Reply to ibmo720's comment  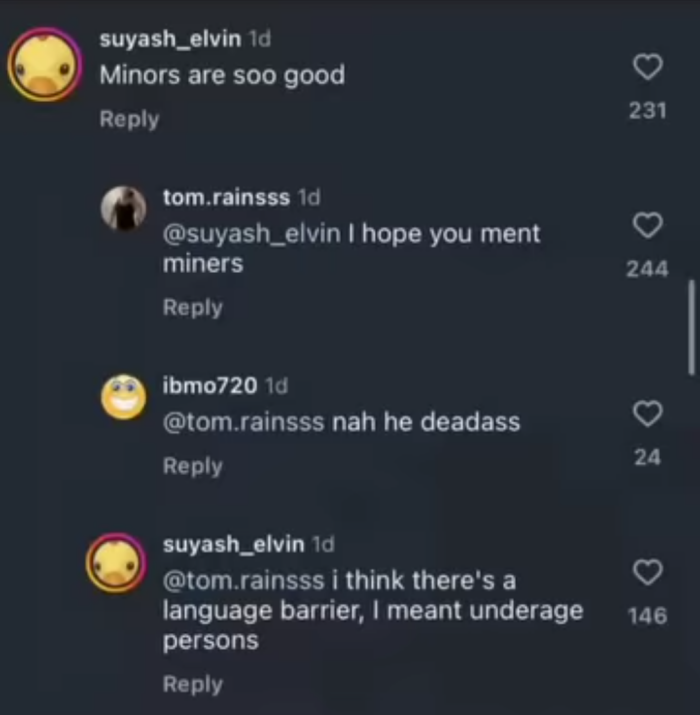[193, 466]
